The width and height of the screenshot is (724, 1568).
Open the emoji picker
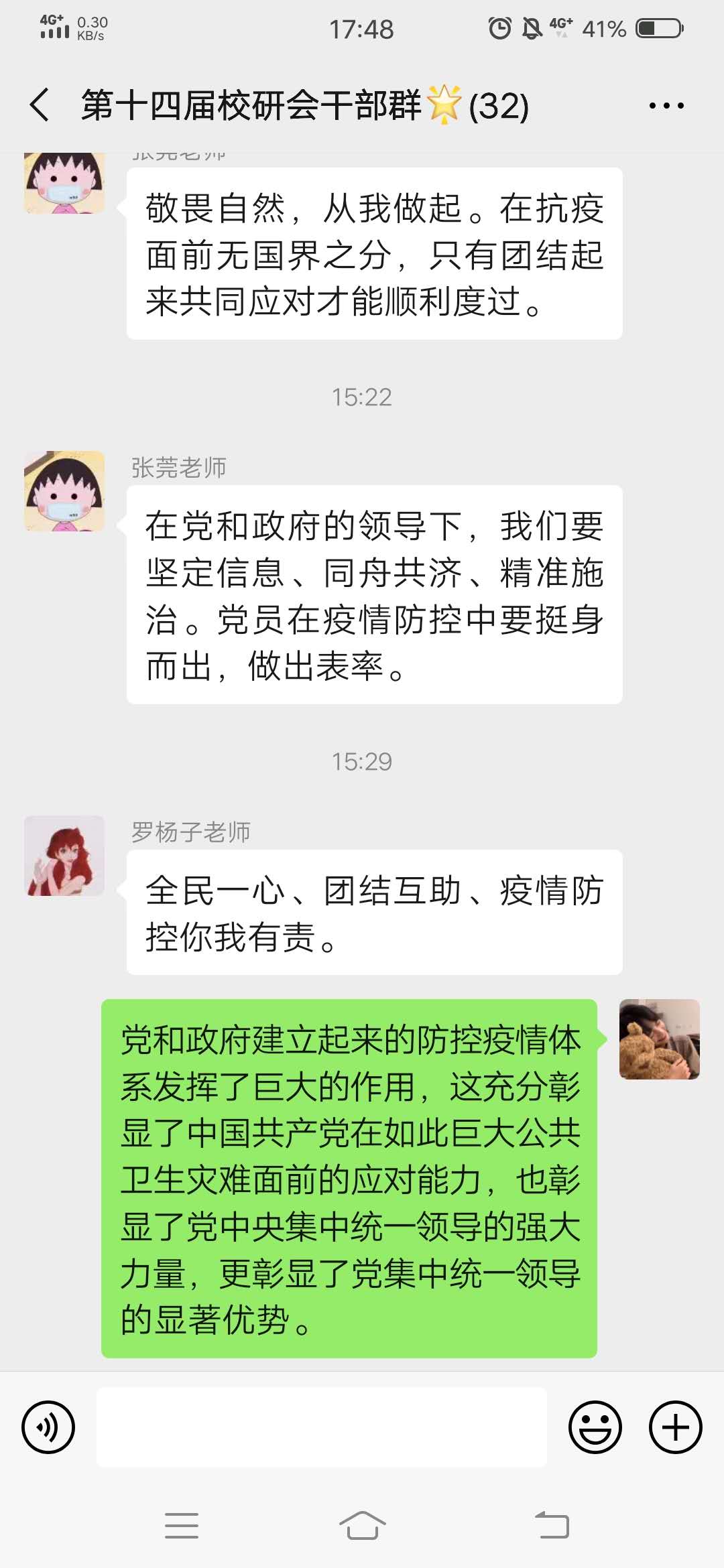595,1427
